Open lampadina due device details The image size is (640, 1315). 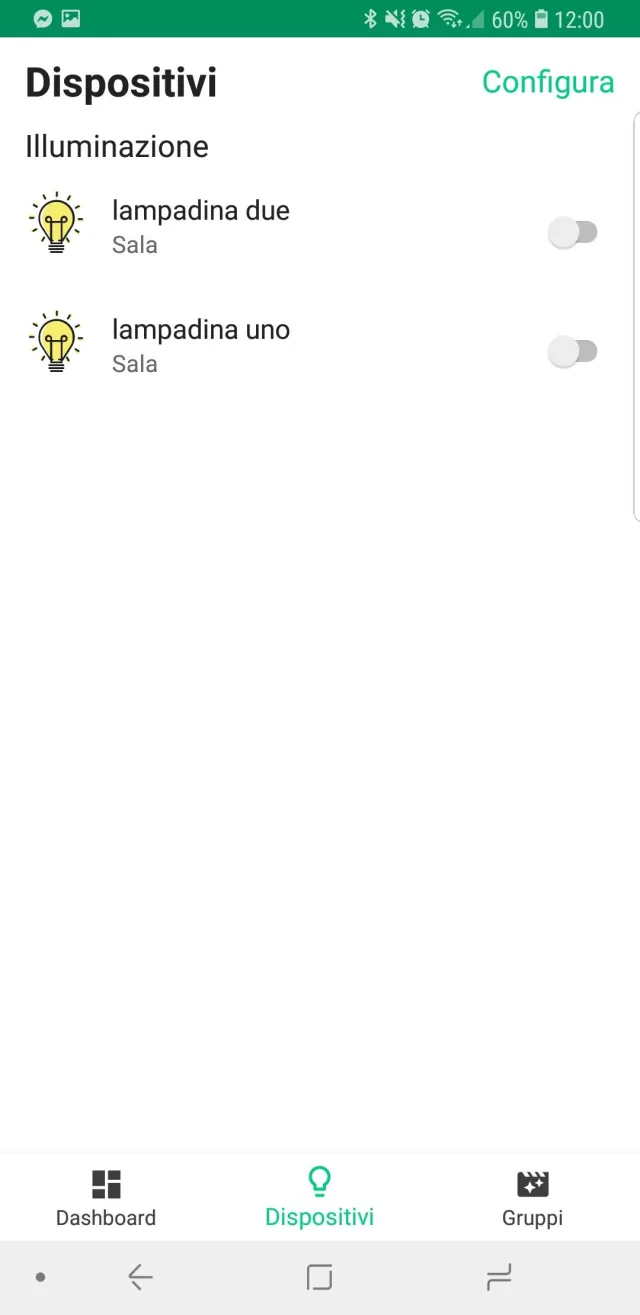(x=200, y=226)
